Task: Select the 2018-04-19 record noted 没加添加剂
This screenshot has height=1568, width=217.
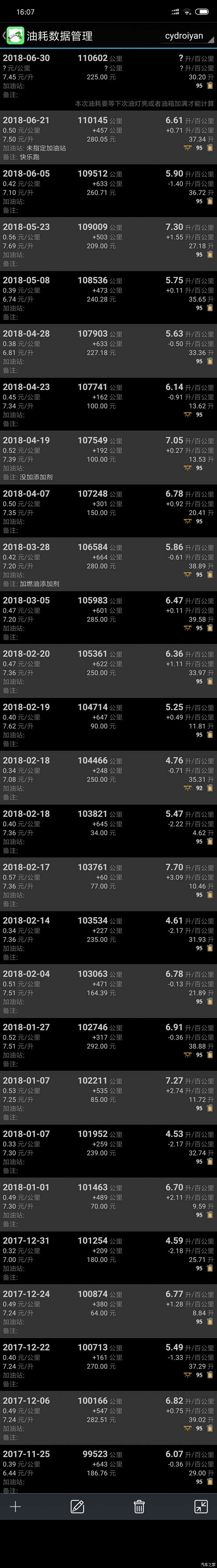Action: click(108, 458)
